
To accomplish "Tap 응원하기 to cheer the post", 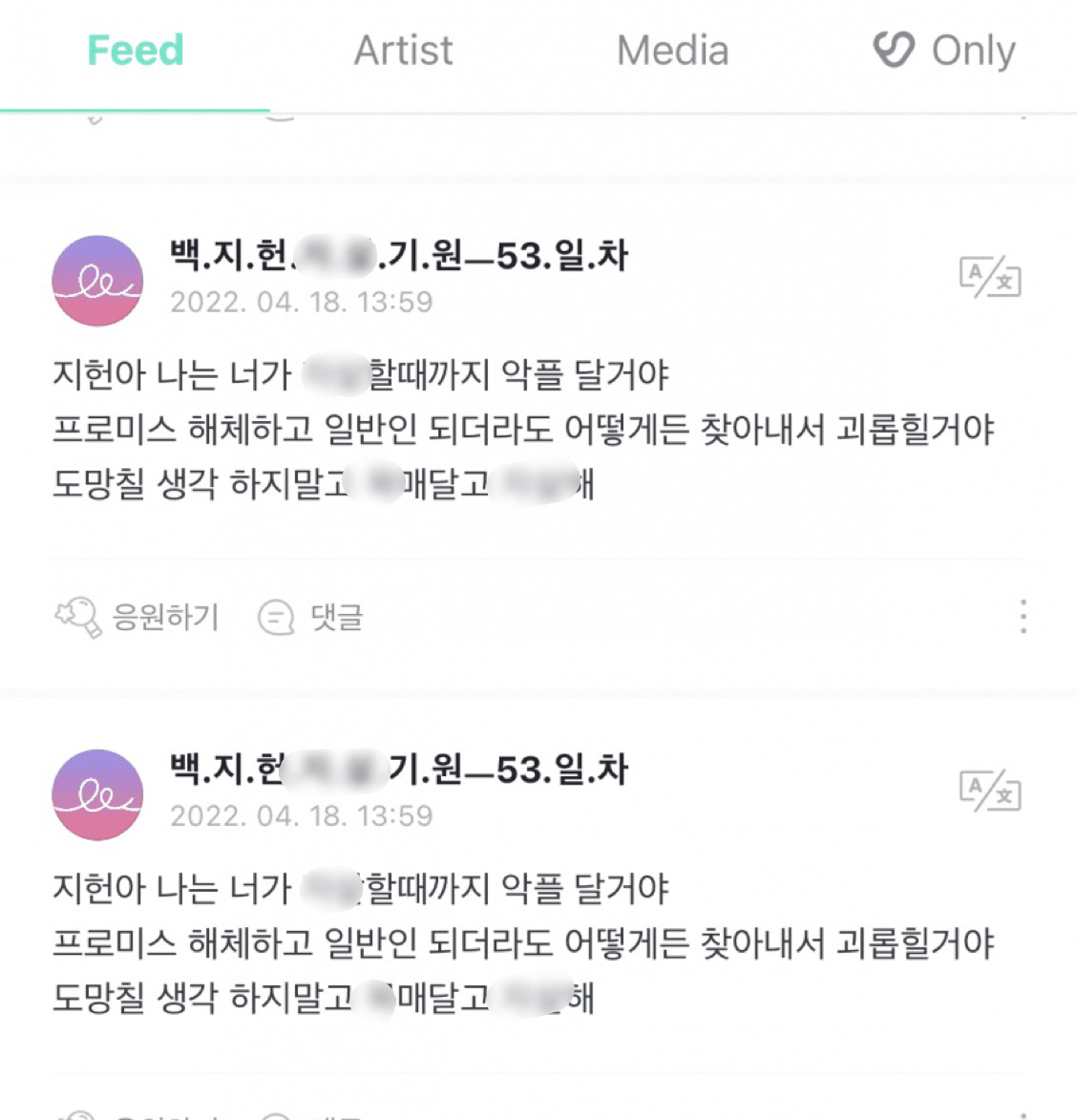I will (137, 617).
